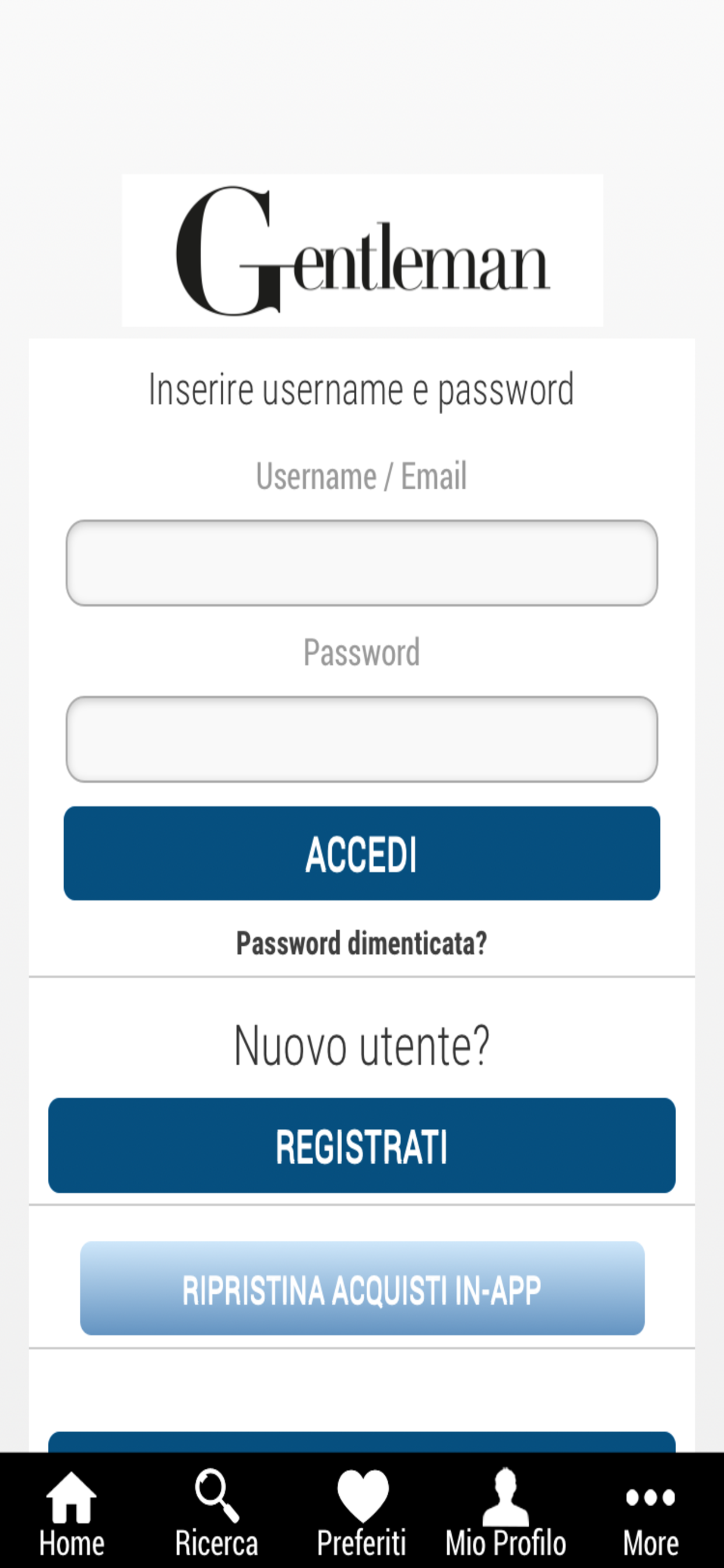Viewport: 724px width, 1568px height.
Task: Tap RIPRISTINA ACQUISTI IN-APP
Action: pyautogui.click(x=361, y=1289)
